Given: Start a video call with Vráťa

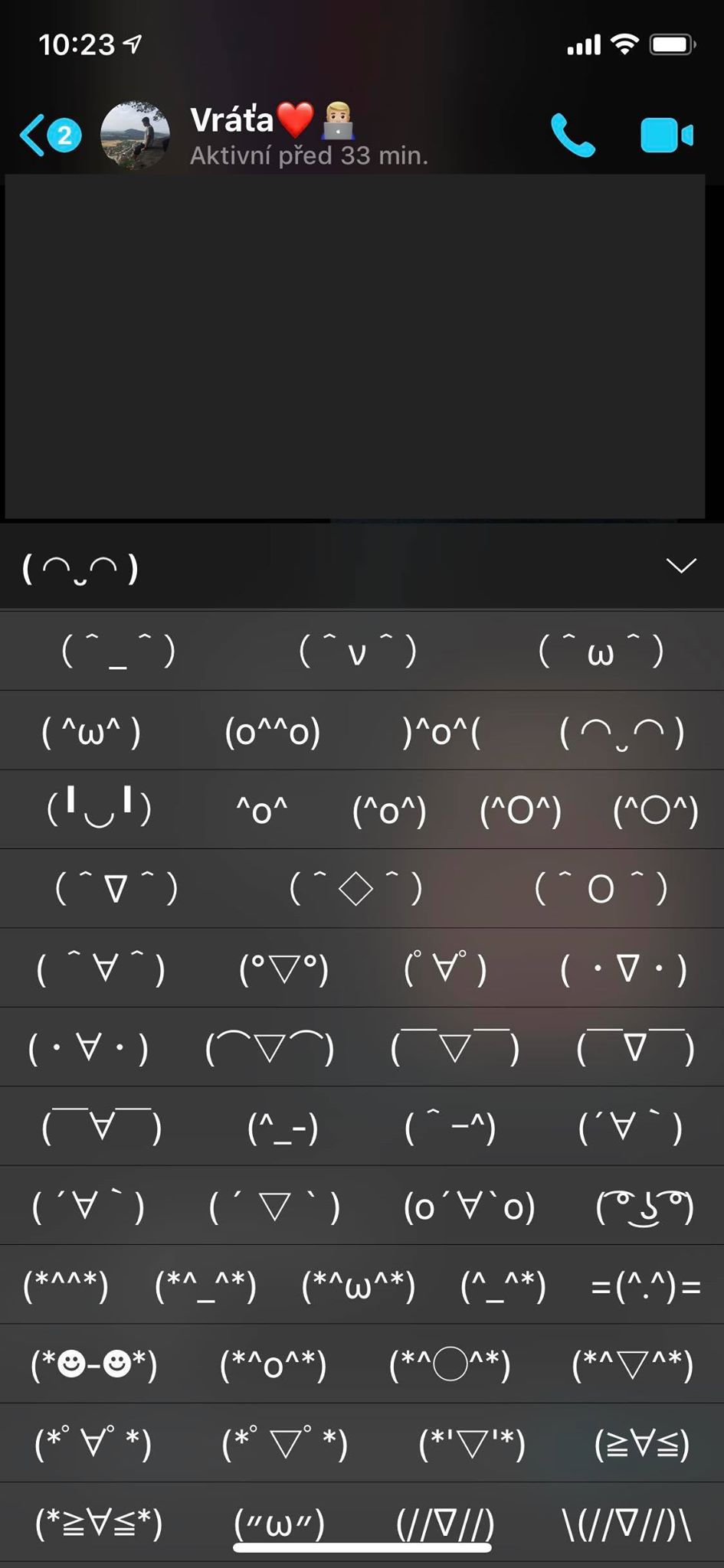Looking at the screenshot, I should [667, 136].
